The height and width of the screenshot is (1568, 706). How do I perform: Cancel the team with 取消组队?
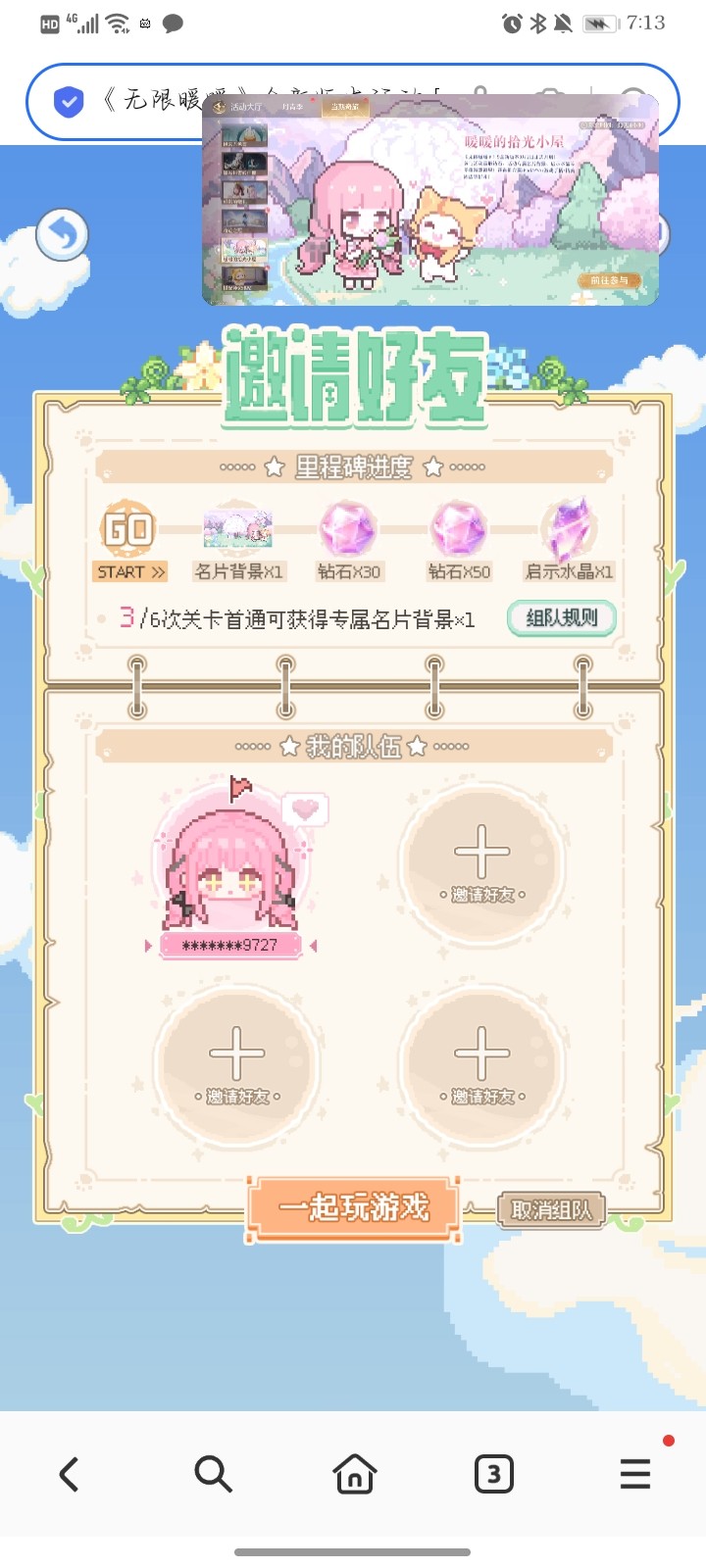(x=551, y=1210)
